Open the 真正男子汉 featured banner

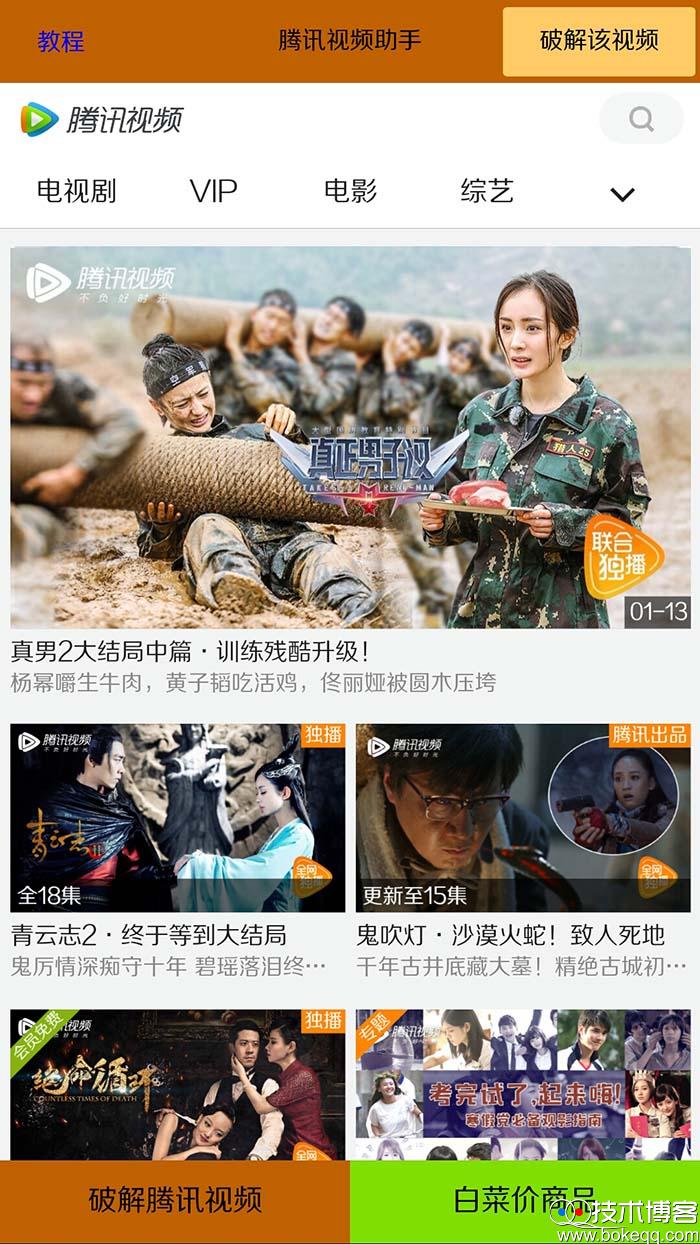point(350,437)
